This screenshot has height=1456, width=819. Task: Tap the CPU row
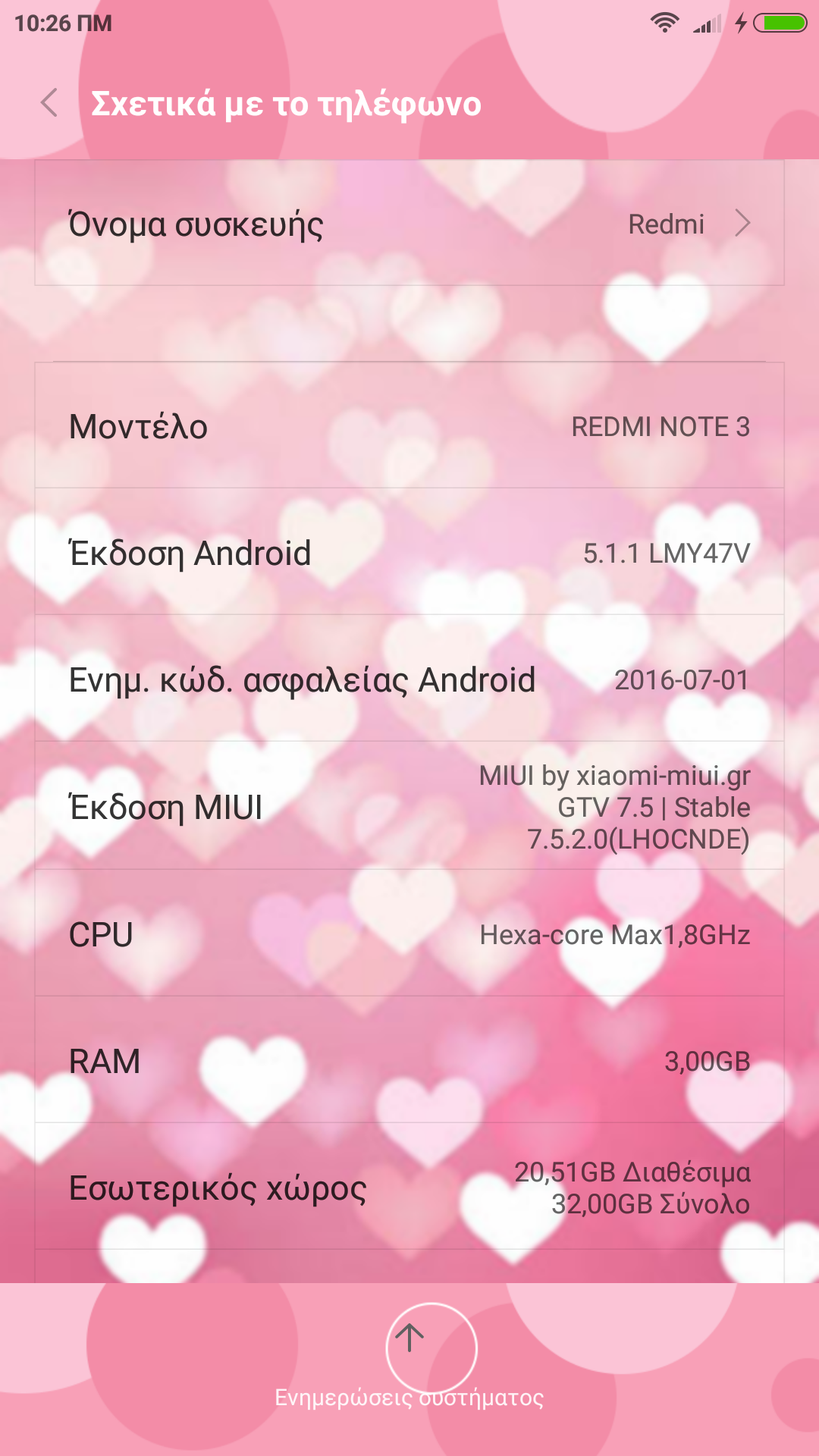[x=409, y=934]
